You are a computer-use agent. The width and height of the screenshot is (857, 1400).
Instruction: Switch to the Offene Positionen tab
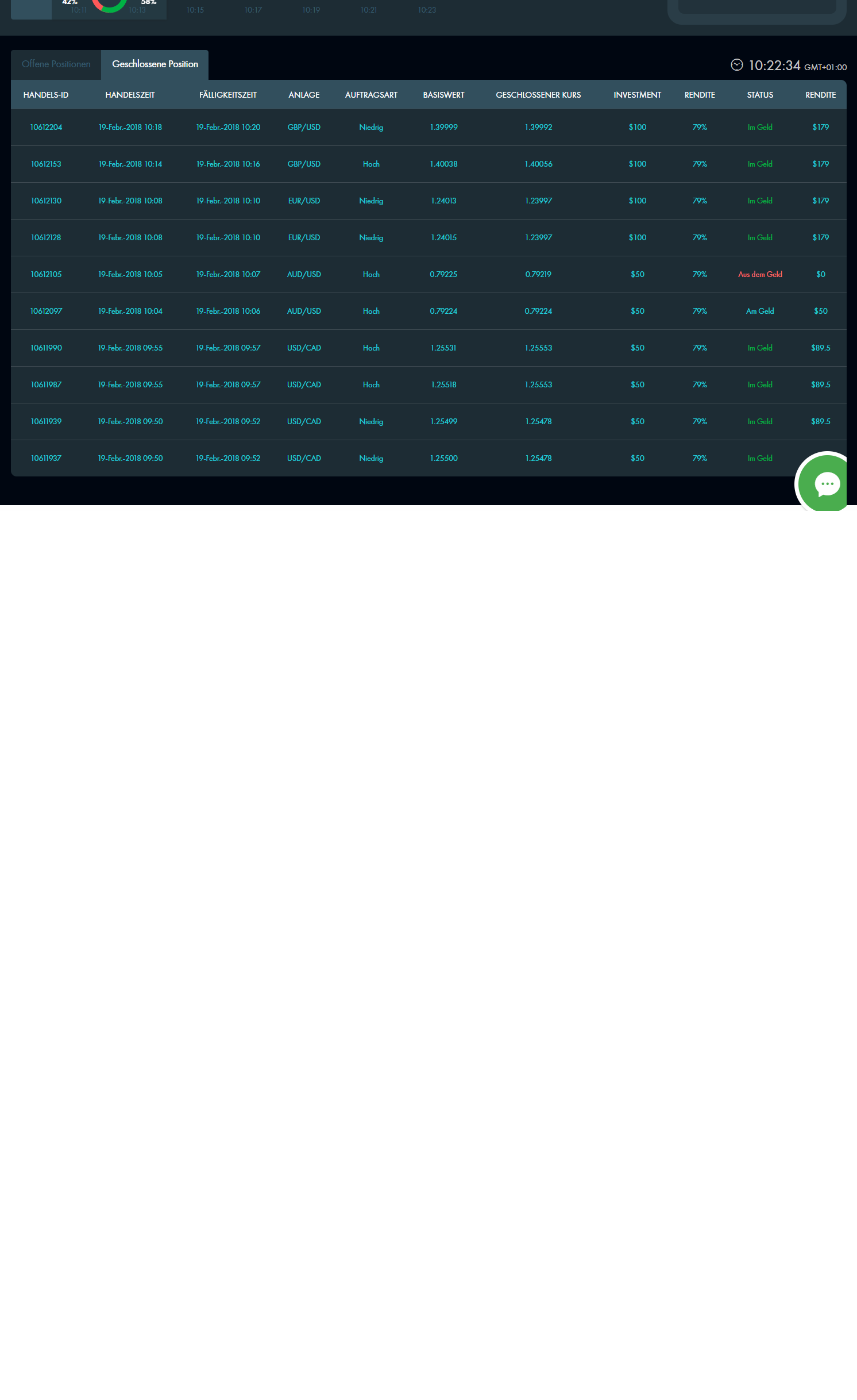click(x=56, y=64)
